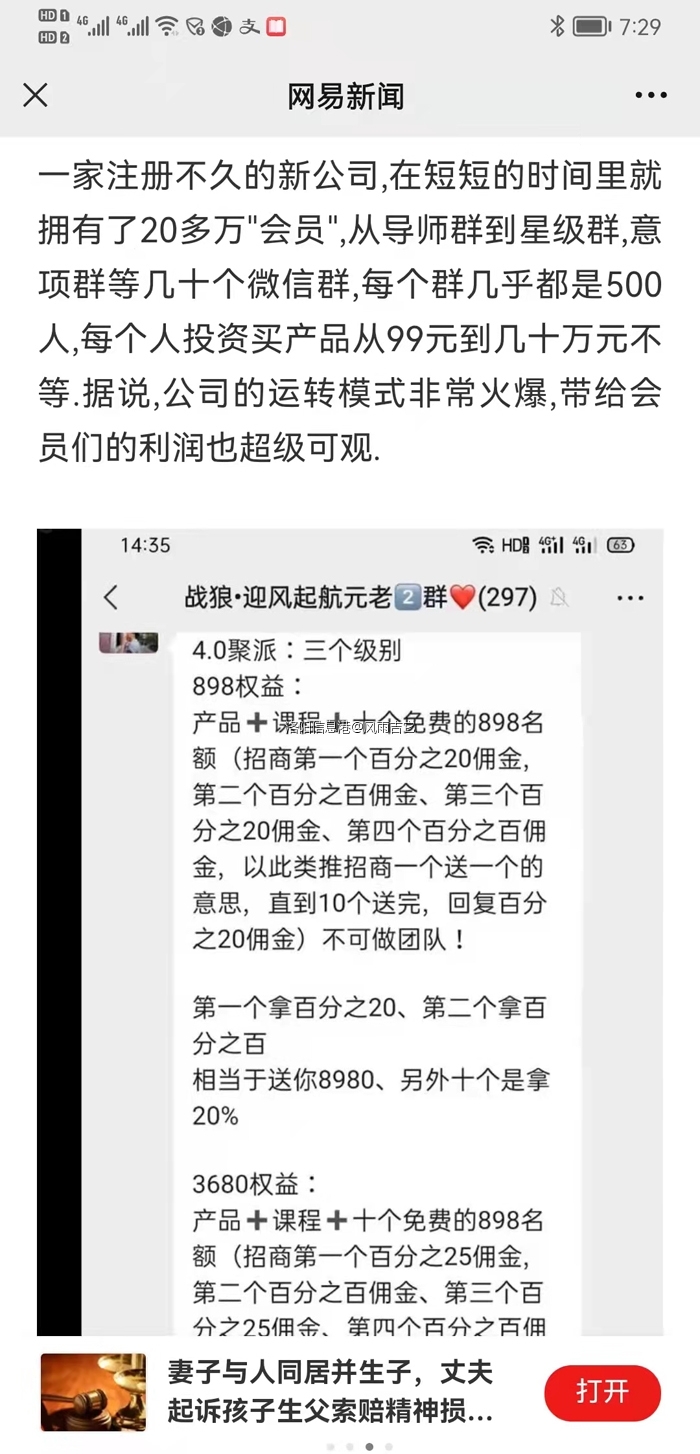Open the embedded WeChat group screenshot image
The image size is (700, 1454).
tap(350, 930)
